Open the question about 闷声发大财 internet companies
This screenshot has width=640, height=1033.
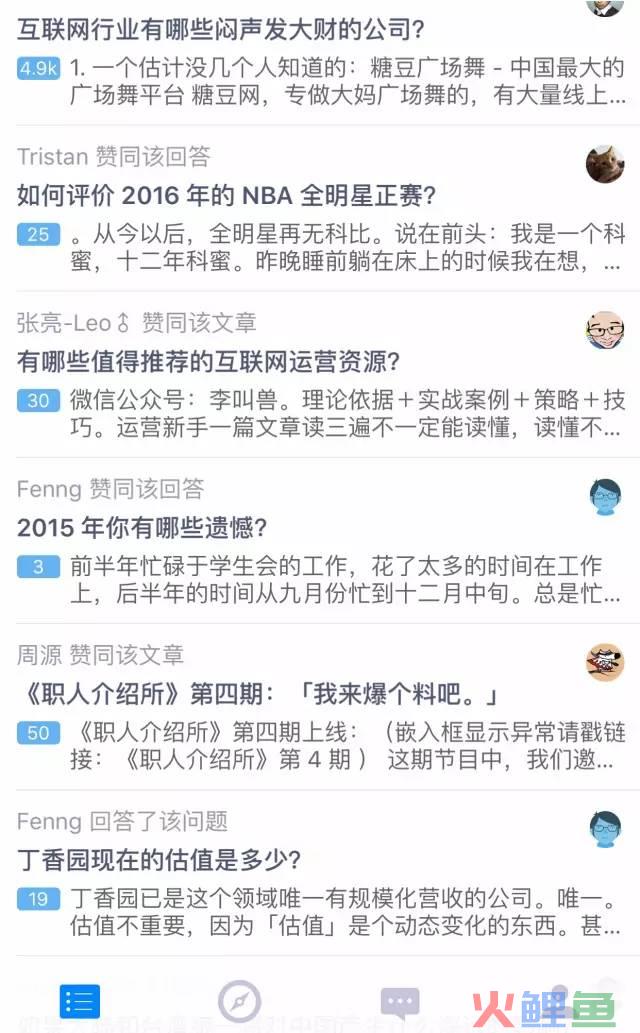coord(221,30)
